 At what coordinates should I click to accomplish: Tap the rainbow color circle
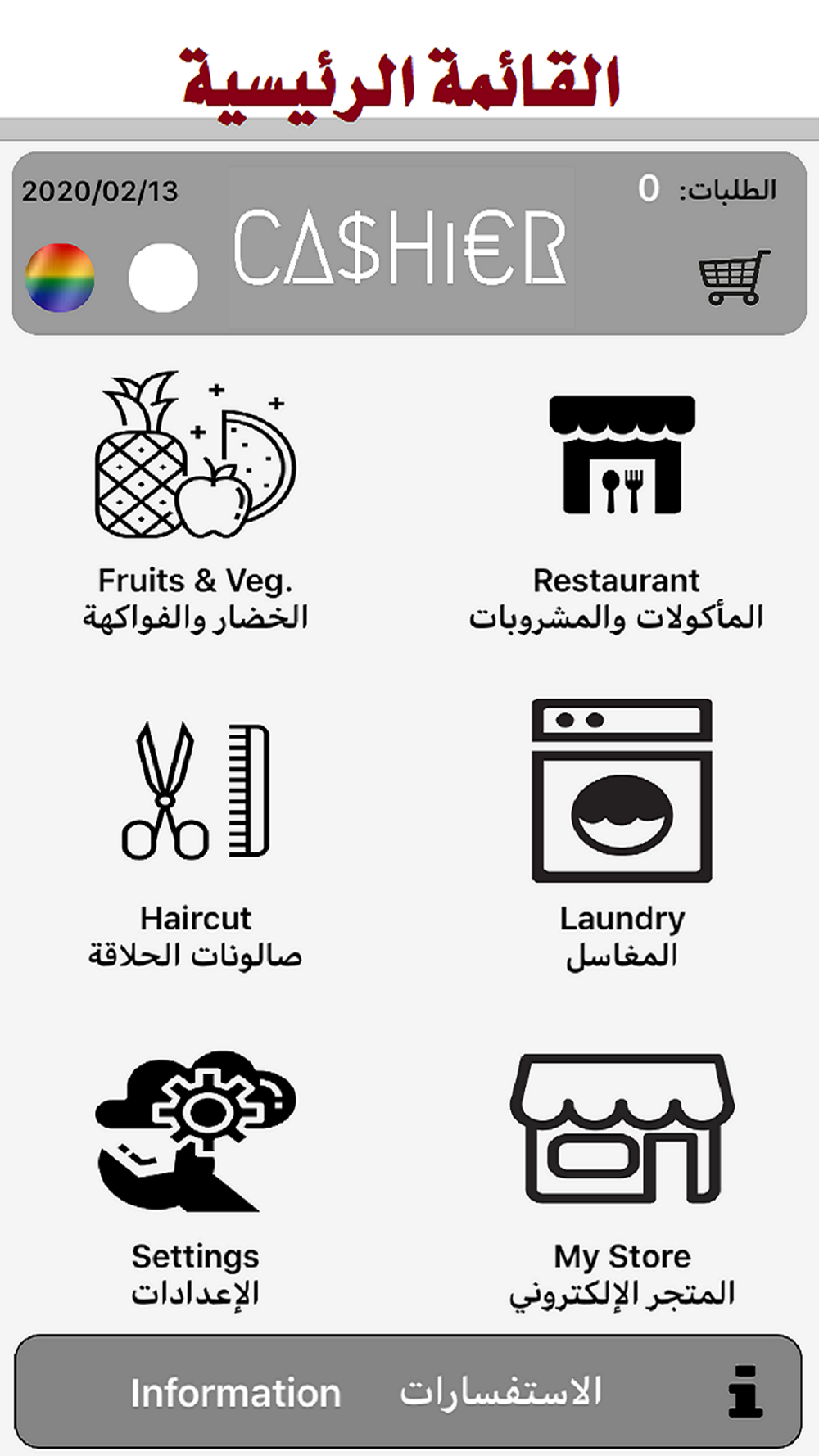coord(60,278)
